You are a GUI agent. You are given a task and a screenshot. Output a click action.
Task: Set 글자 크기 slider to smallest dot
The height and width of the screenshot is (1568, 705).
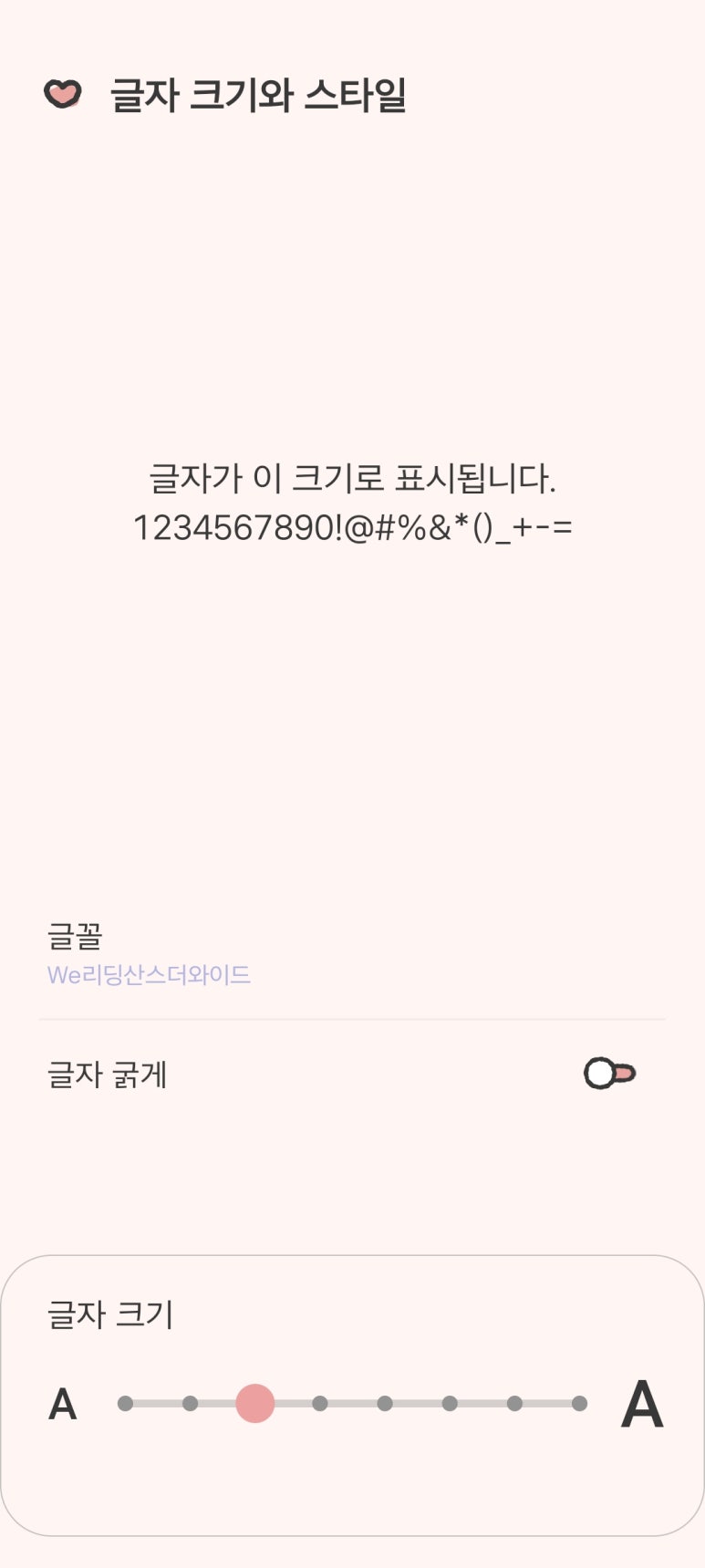pyautogui.click(x=126, y=1403)
